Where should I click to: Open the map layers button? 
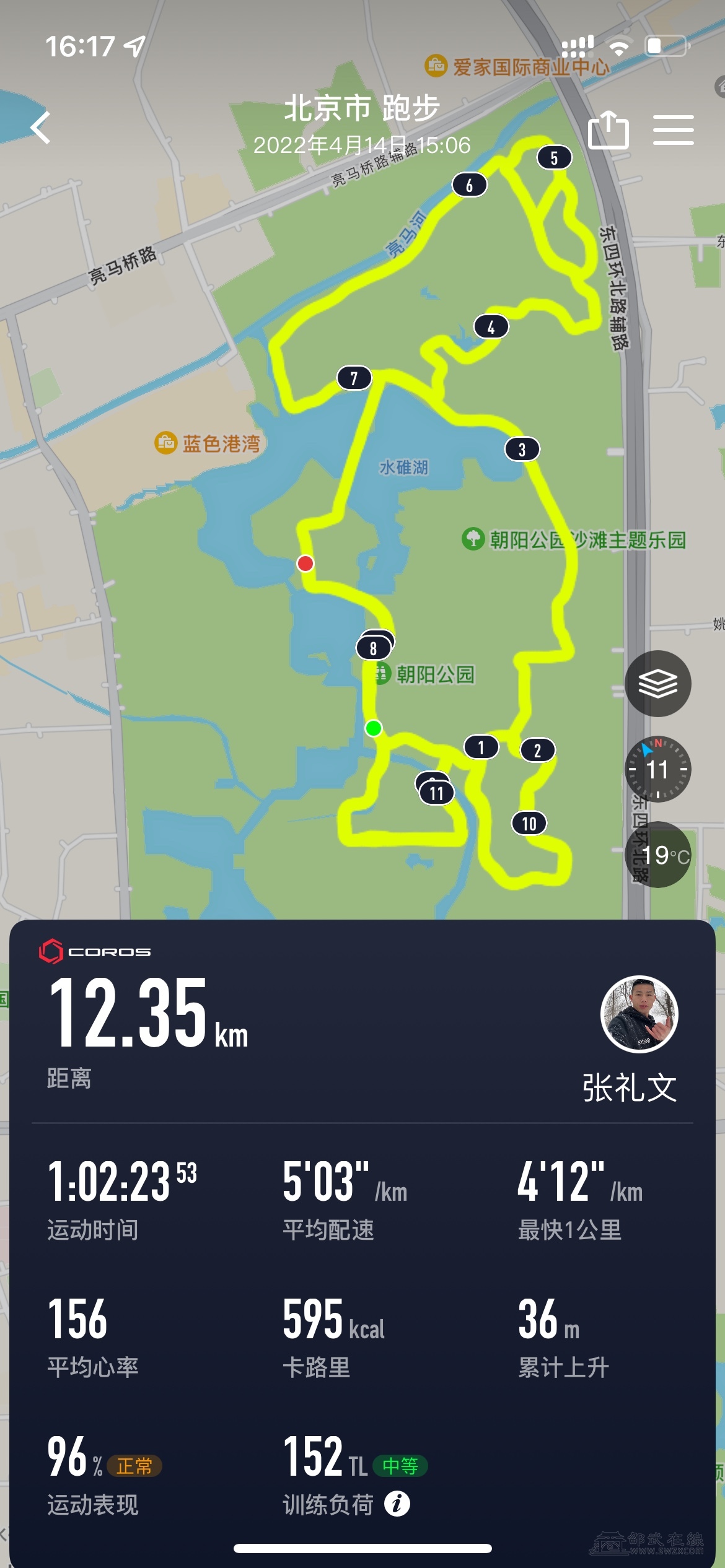click(x=657, y=684)
